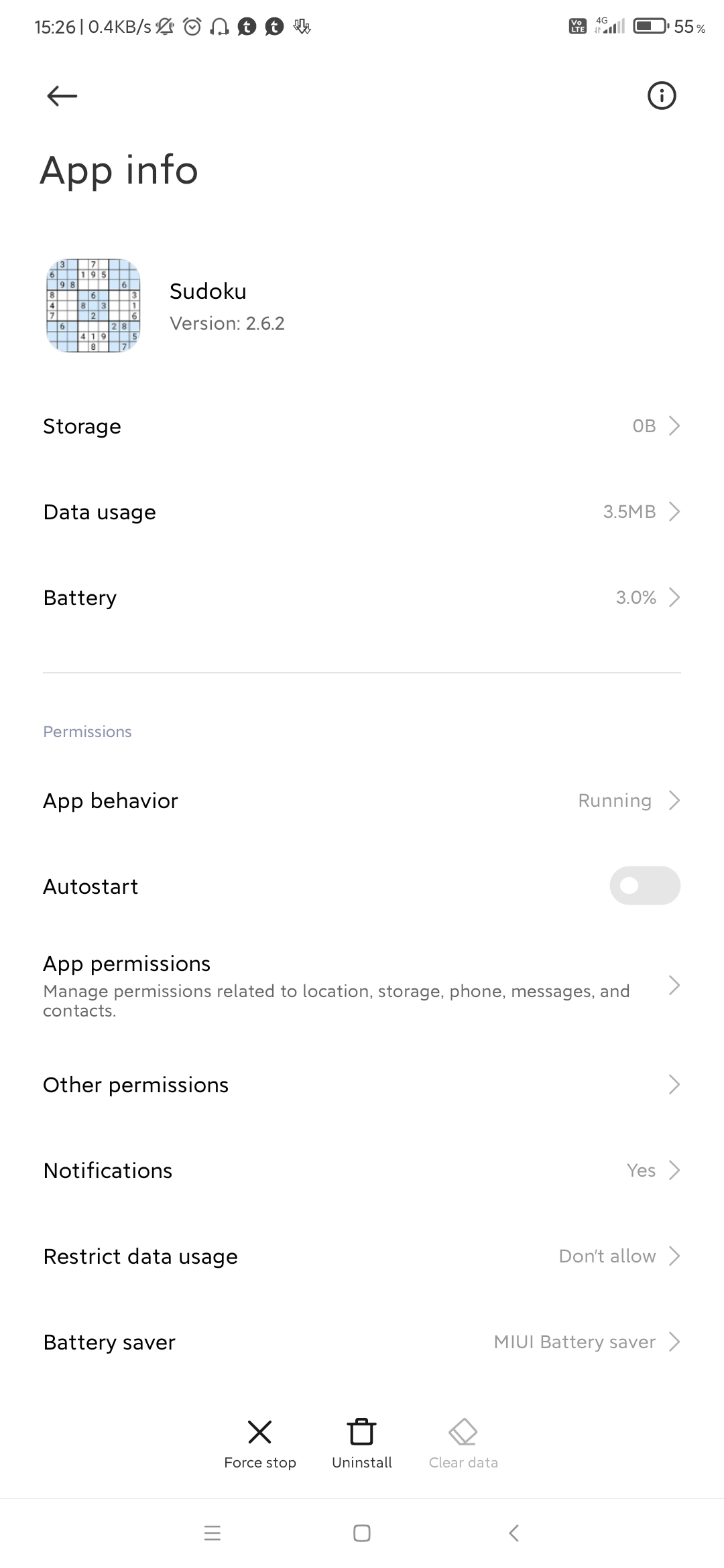The height and width of the screenshot is (1568, 724).
Task: View Data usage for Sudoku
Action: coord(362,512)
